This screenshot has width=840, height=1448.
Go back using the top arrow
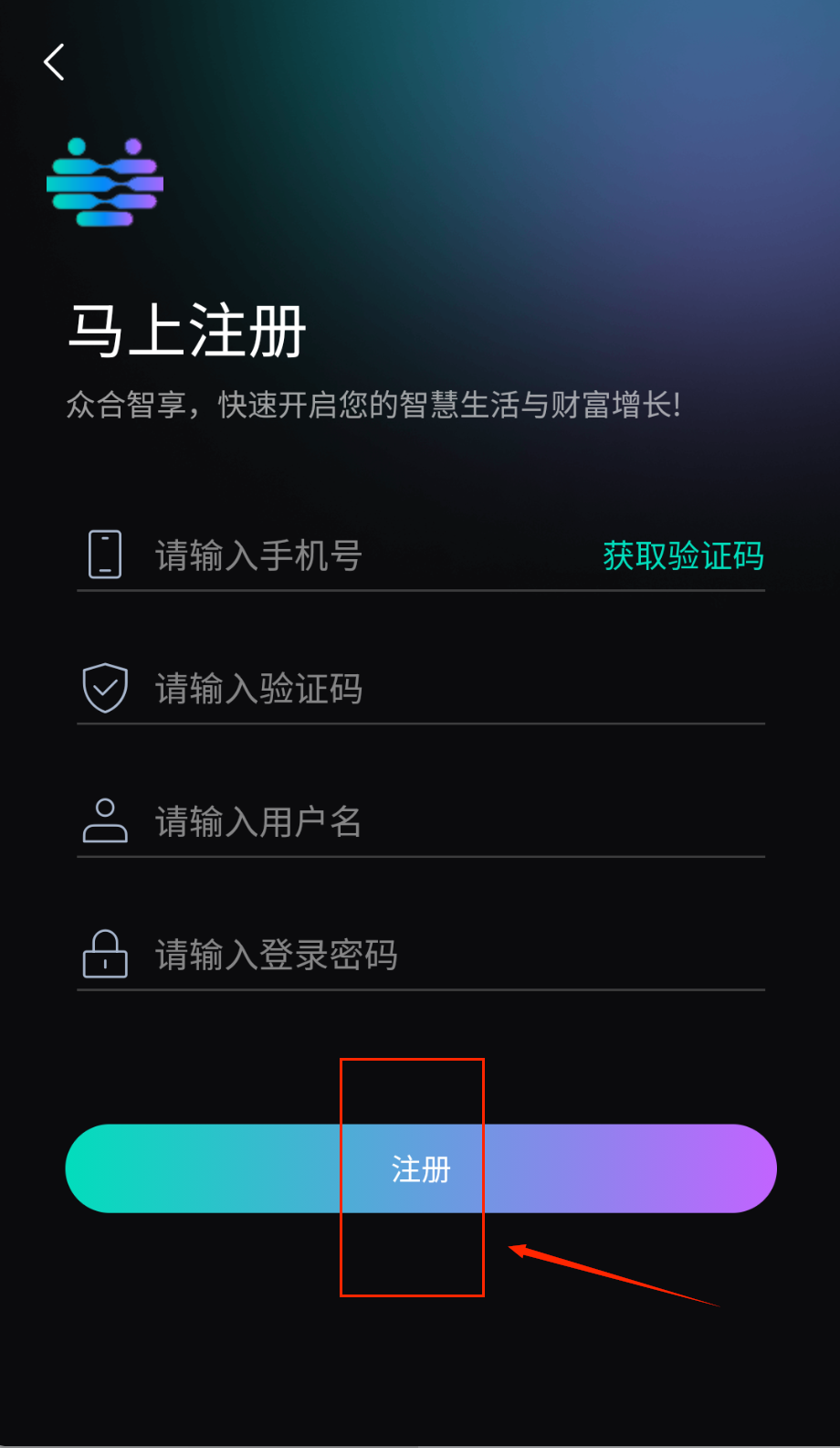click(55, 62)
